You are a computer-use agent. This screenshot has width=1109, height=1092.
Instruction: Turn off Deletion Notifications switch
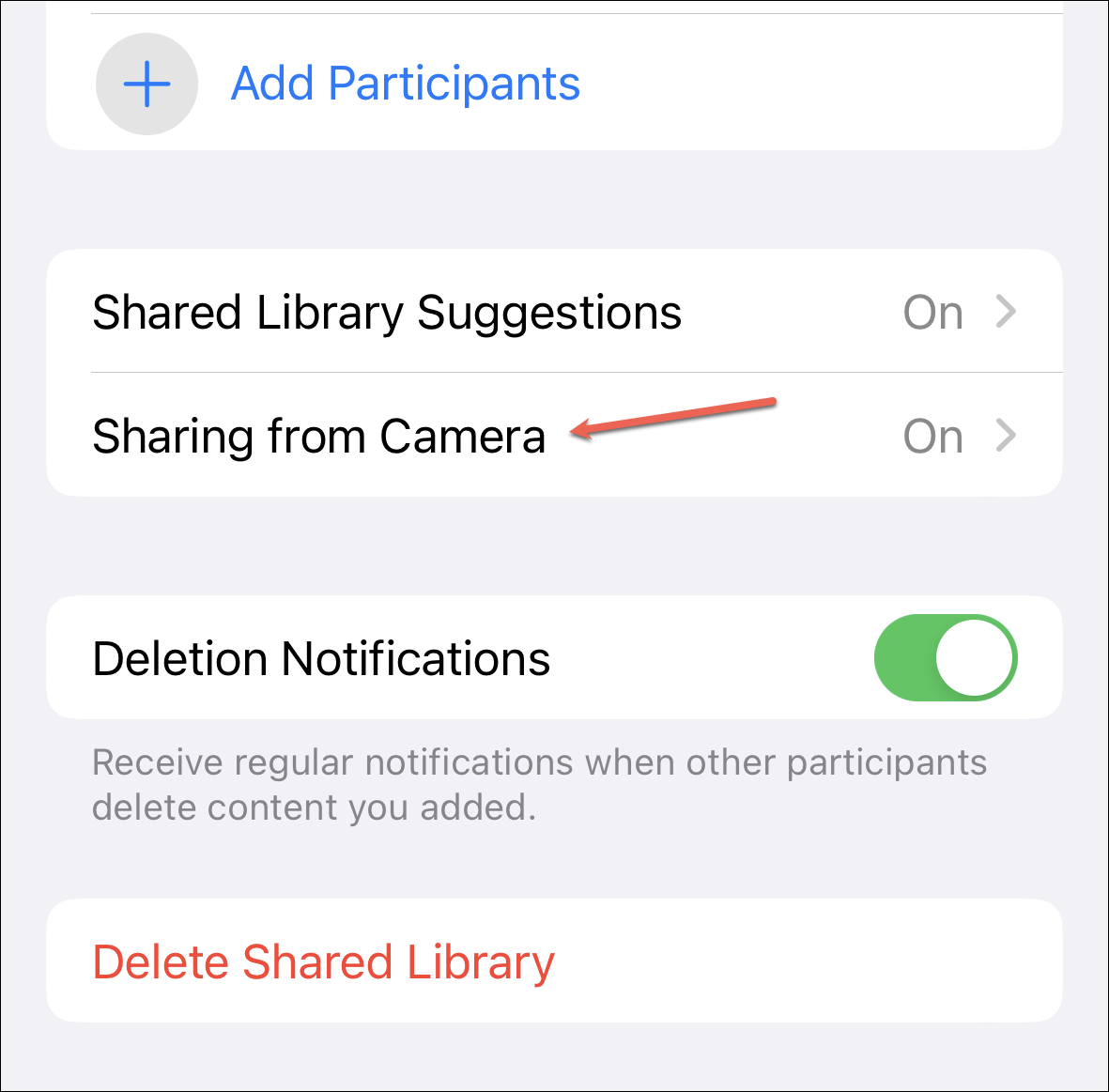point(945,657)
